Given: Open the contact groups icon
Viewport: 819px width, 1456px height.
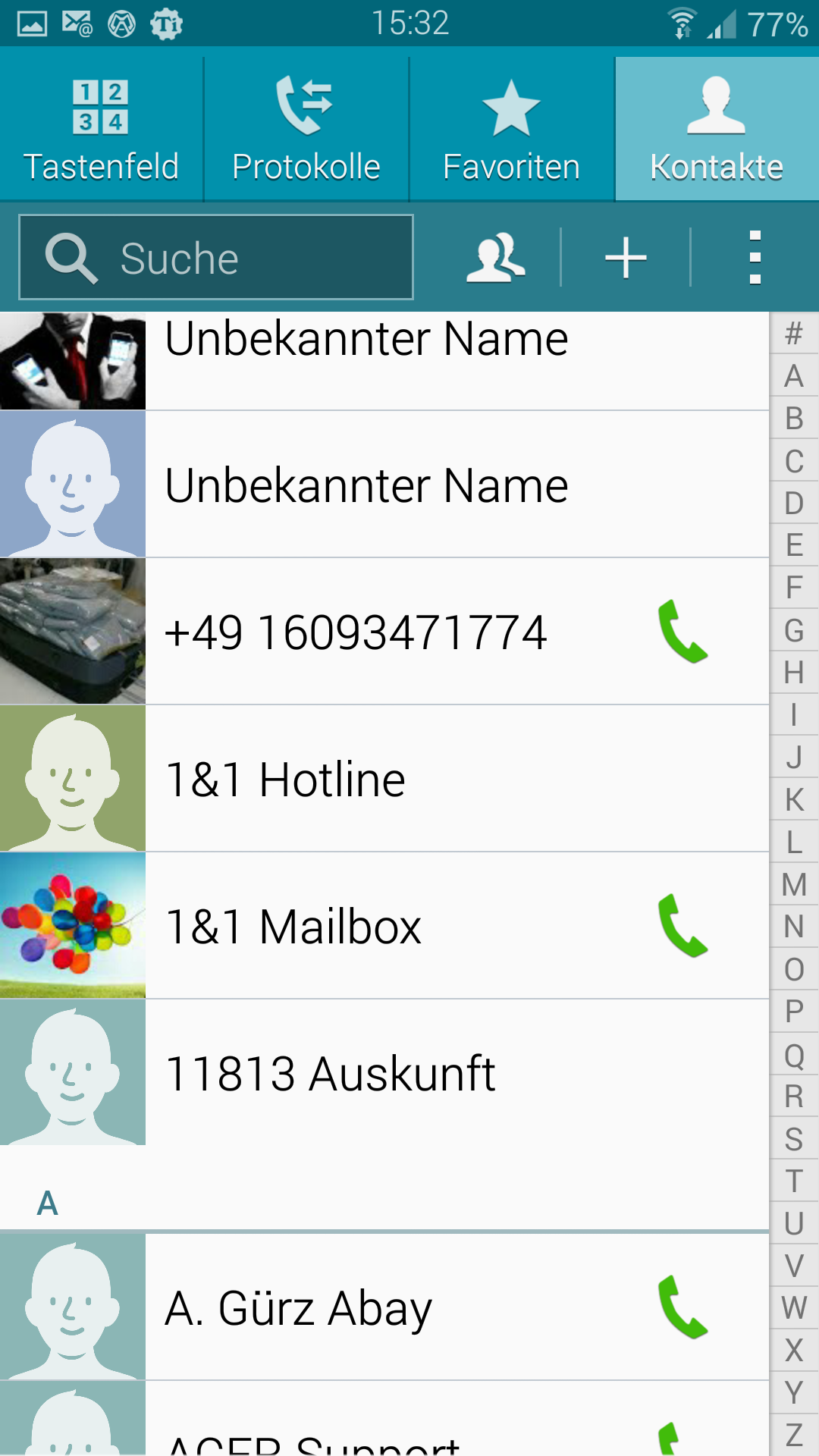Looking at the screenshot, I should [x=495, y=257].
